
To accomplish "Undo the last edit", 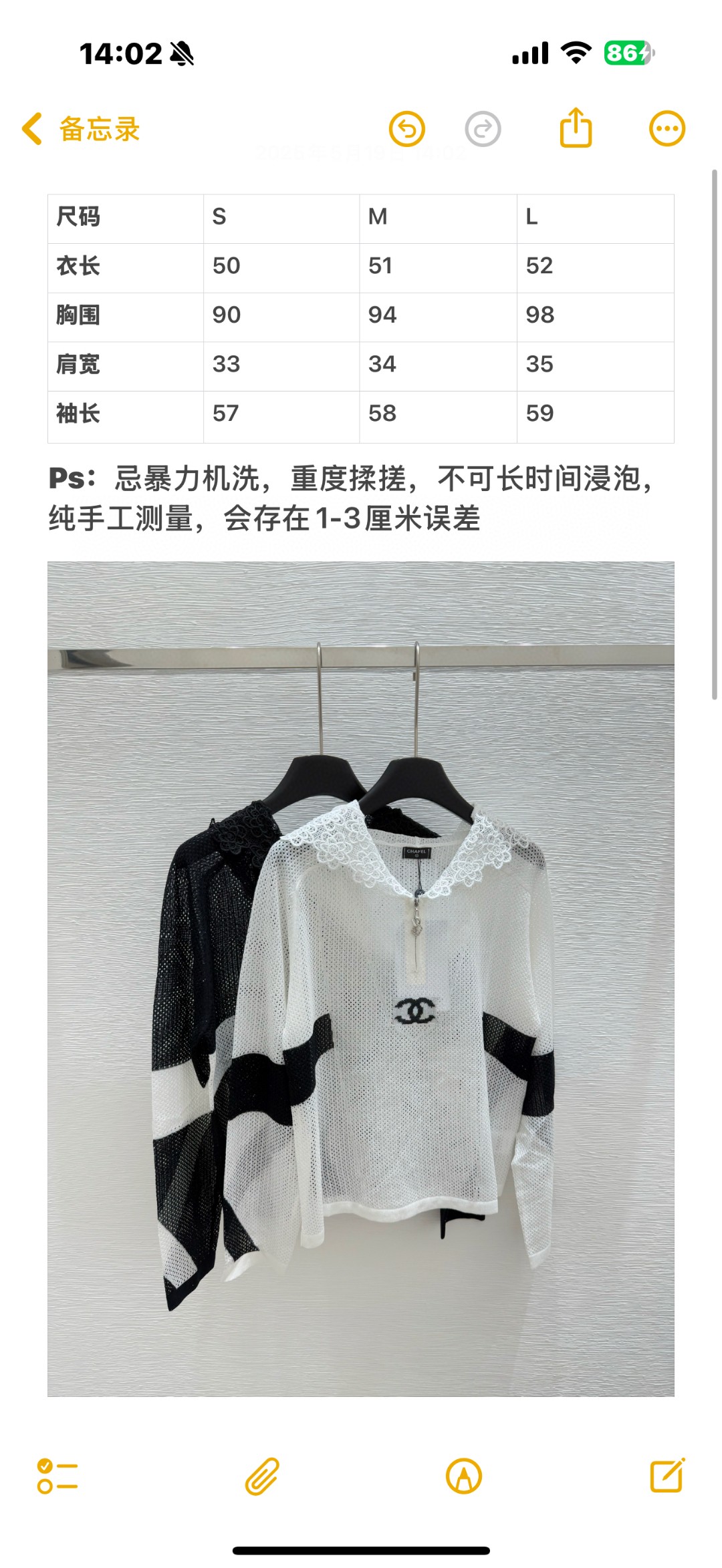I will tap(407, 128).
